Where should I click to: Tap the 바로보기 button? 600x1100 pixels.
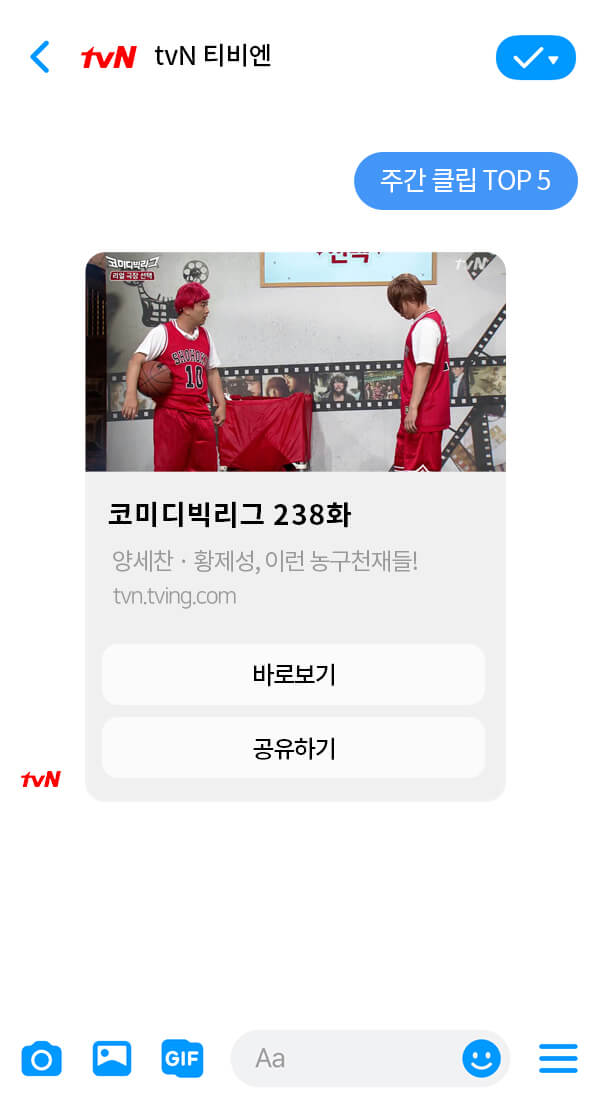[x=293, y=675]
